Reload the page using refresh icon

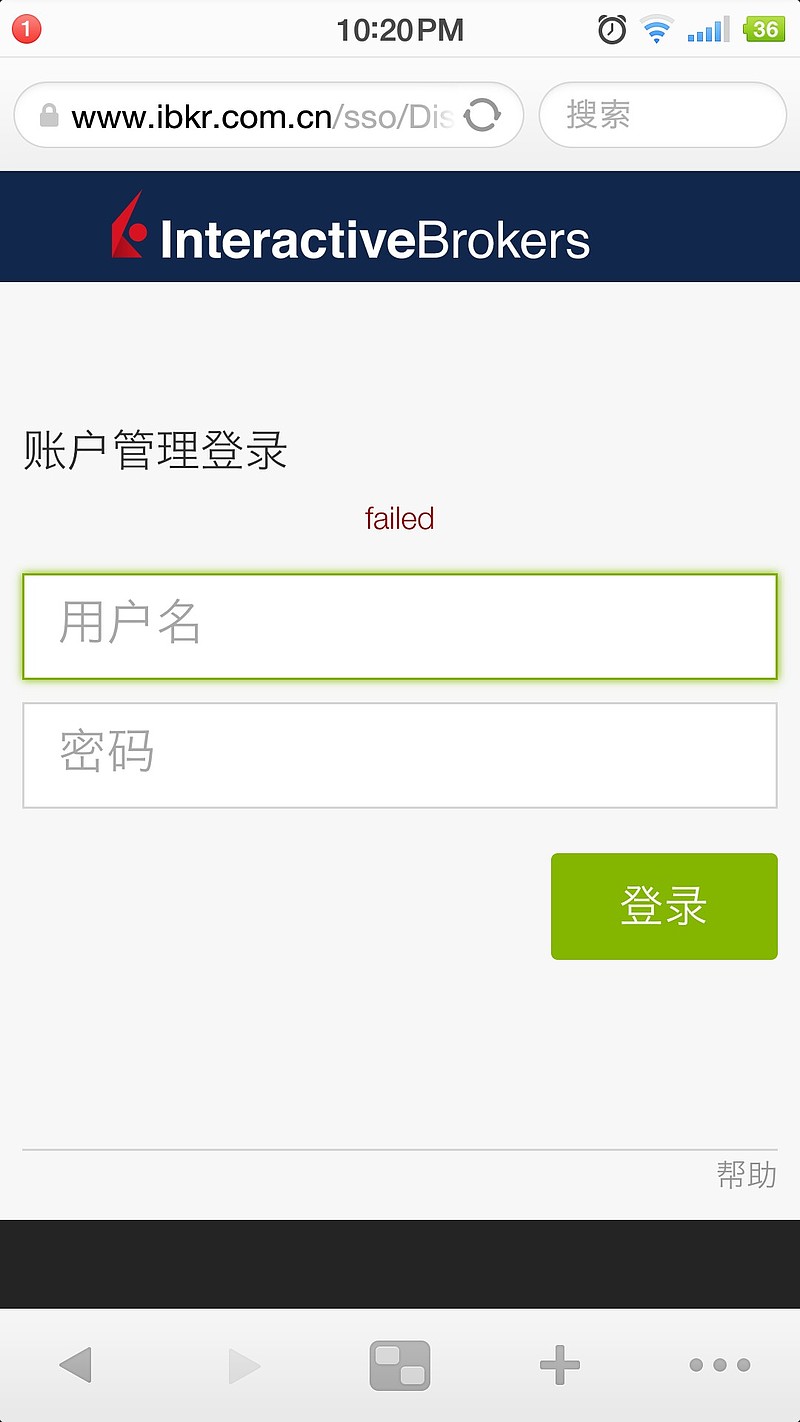[x=482, y=115]
